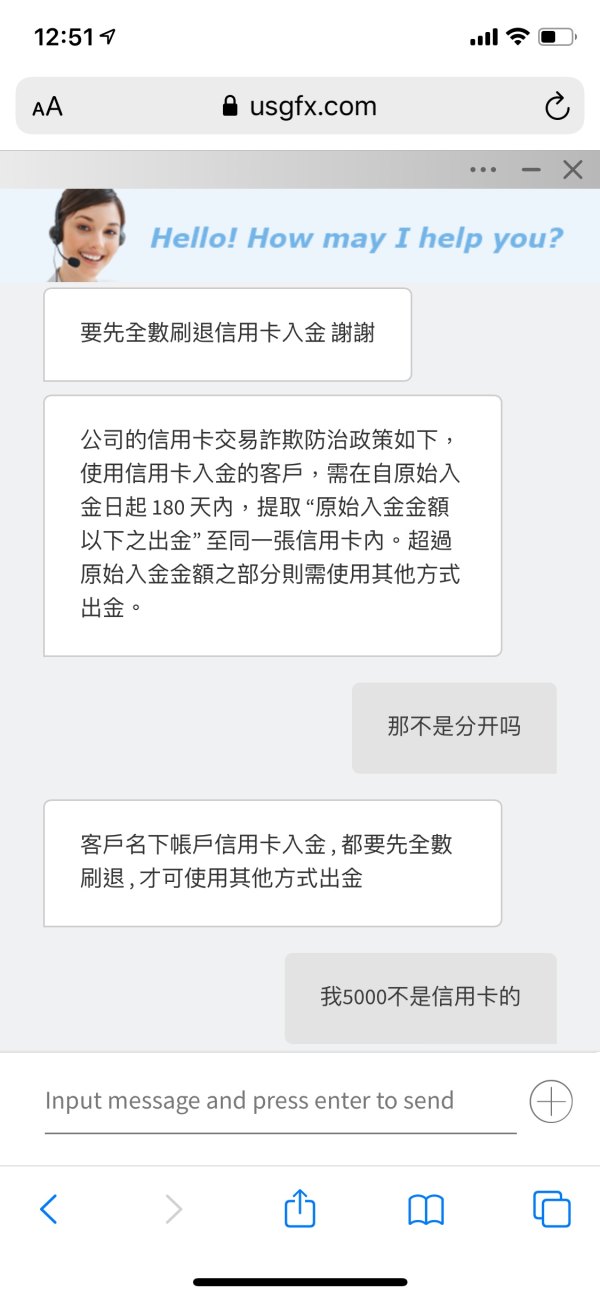The height and width of the screenshot is (1299, 600).
Task: Open Safari bookmarks
Action: pos(426,1210)
